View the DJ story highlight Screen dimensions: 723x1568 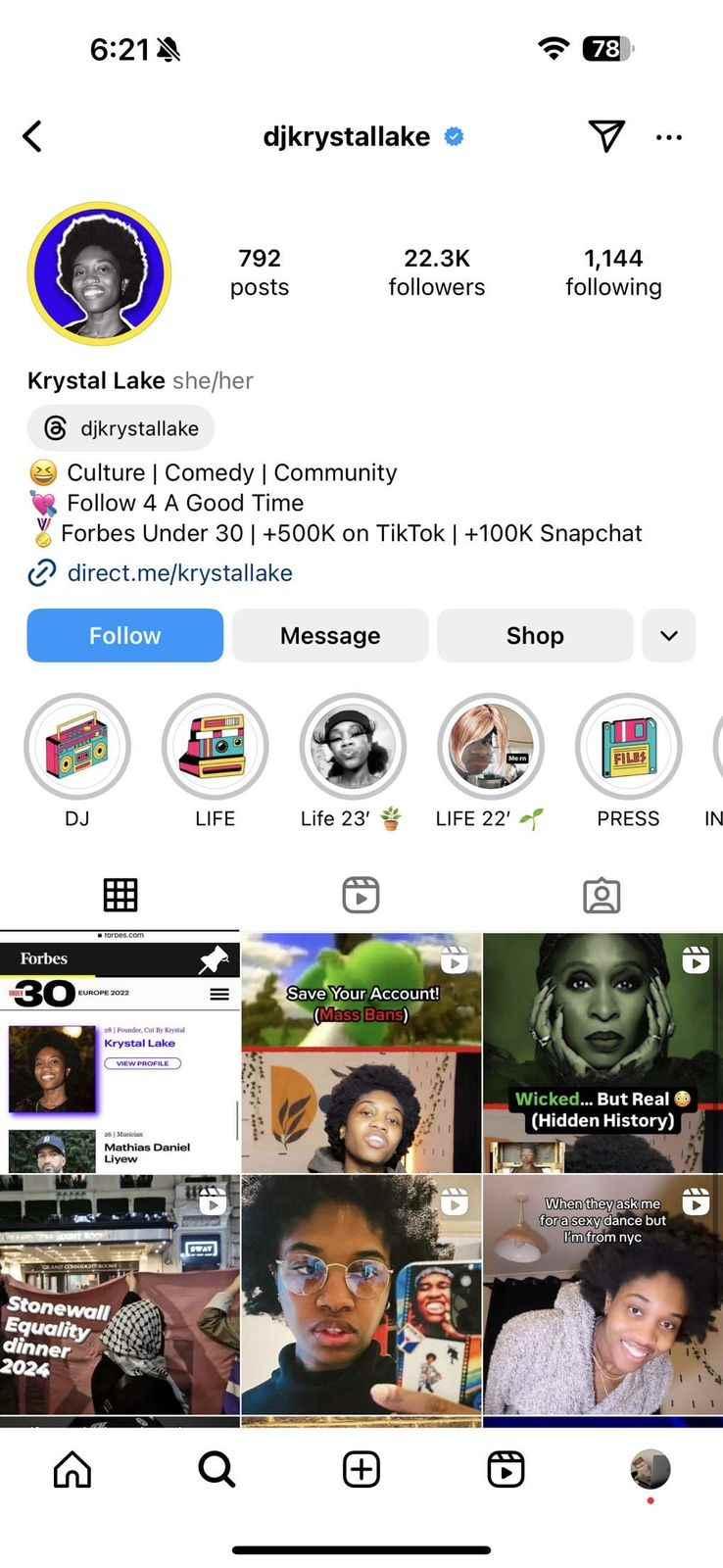pos(77,748)
